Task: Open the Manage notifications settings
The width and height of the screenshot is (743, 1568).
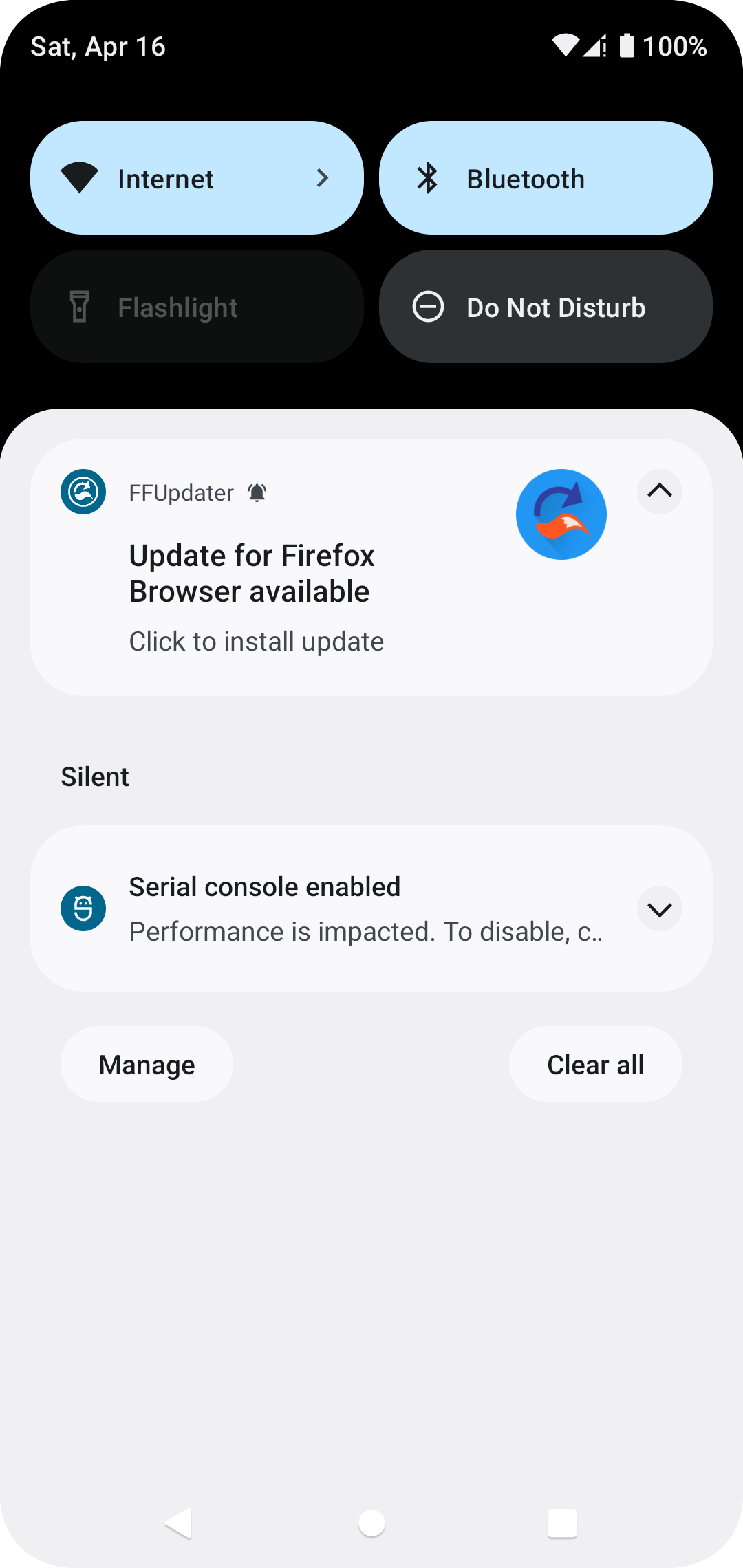Action: click(x=147, y=1065)
